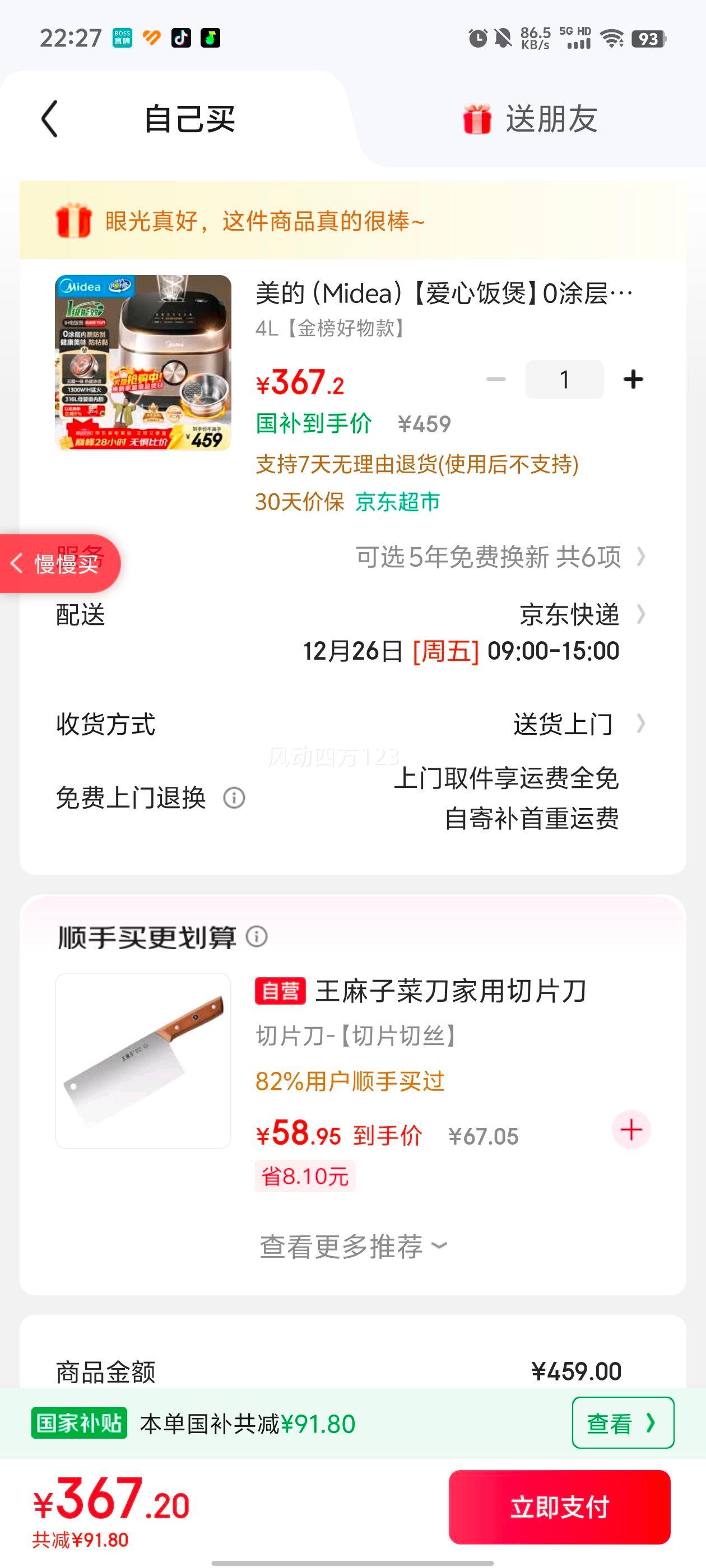Open the 京东超市 store link
This screenshot has width=706, height=1568.
(x=397, y=502)
